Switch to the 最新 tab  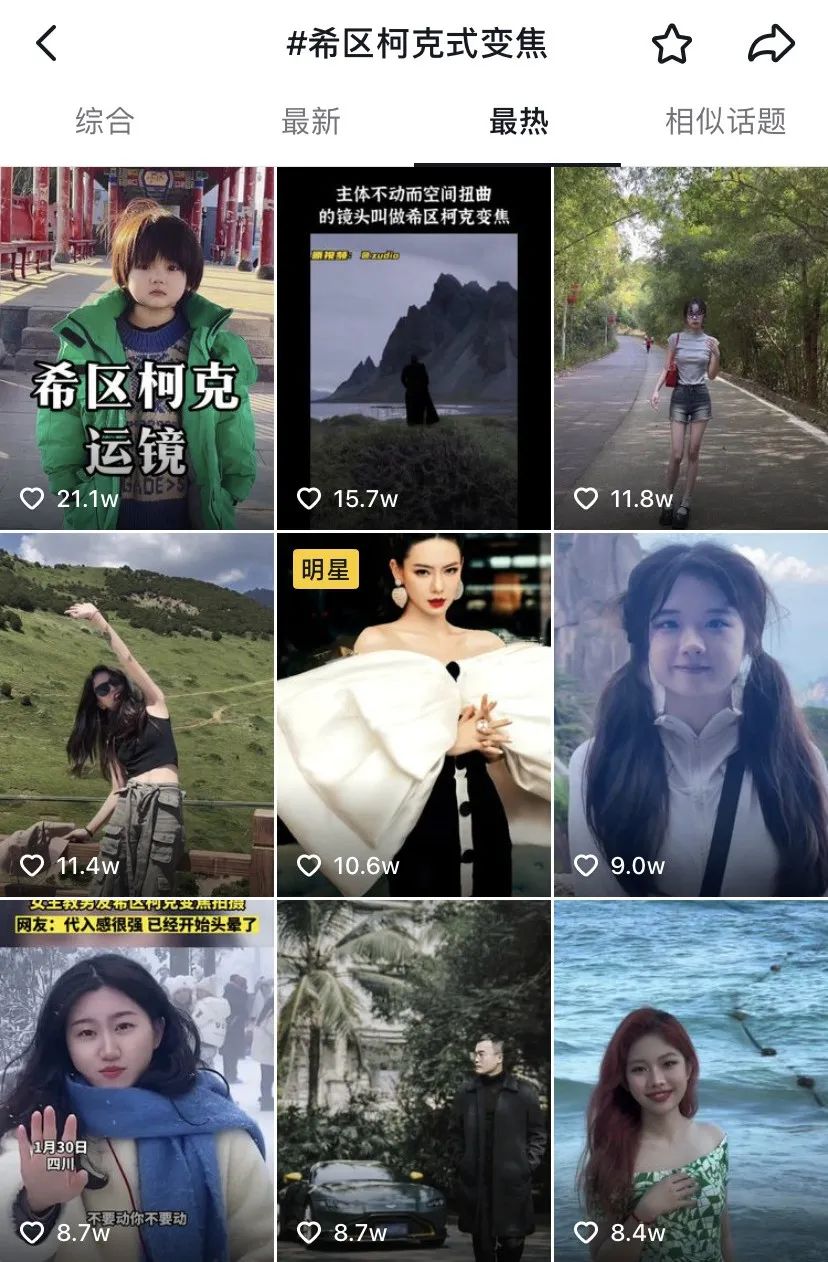(311, 122)
